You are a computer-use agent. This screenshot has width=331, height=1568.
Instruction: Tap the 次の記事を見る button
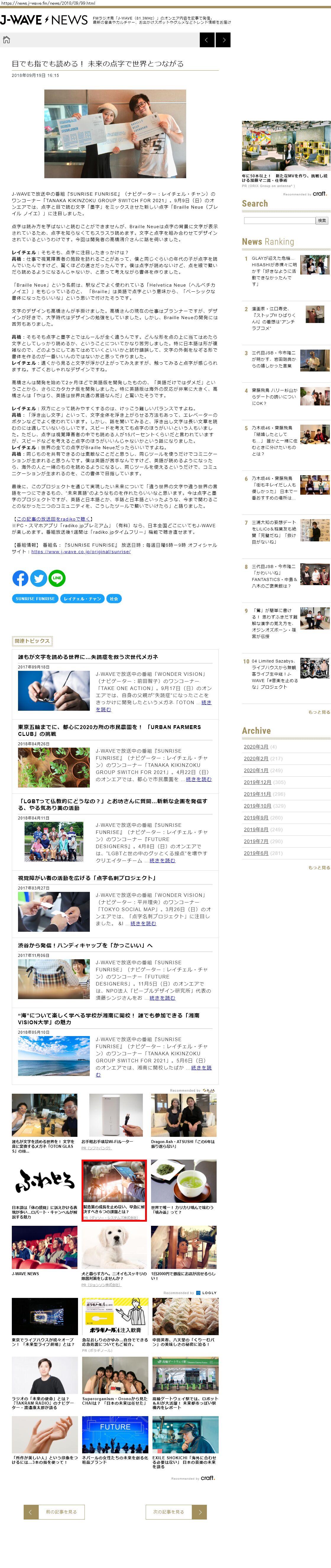point(168,1511)
